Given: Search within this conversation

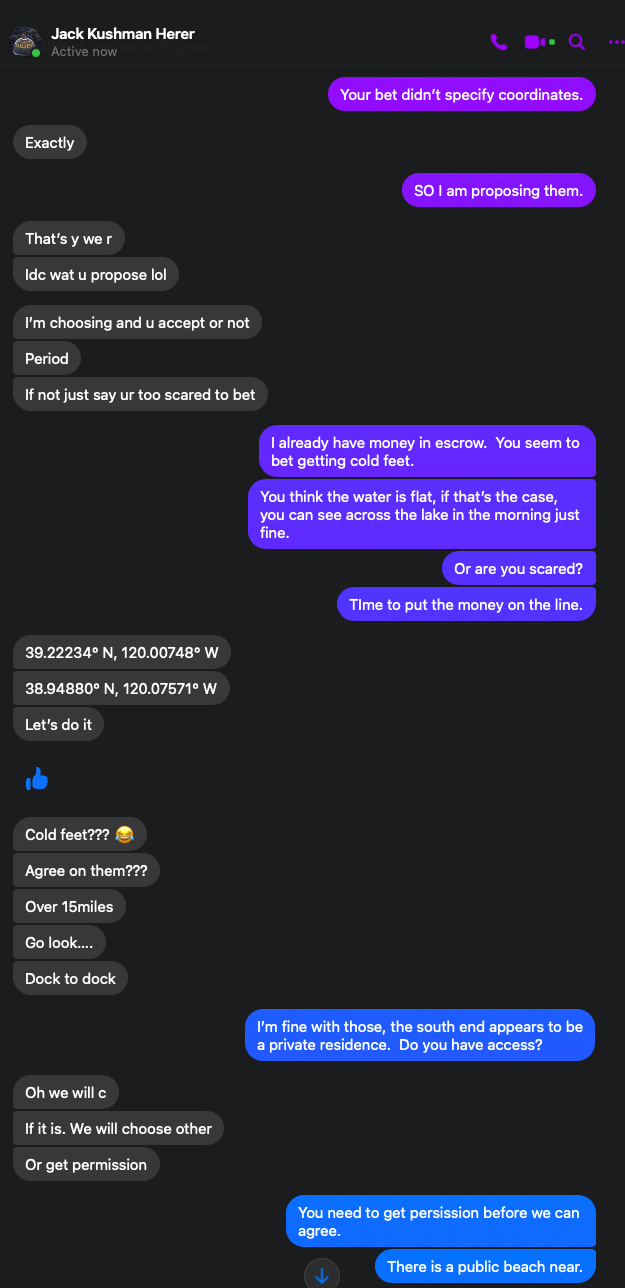Looking at the screenshot, I should click(577, 42).
